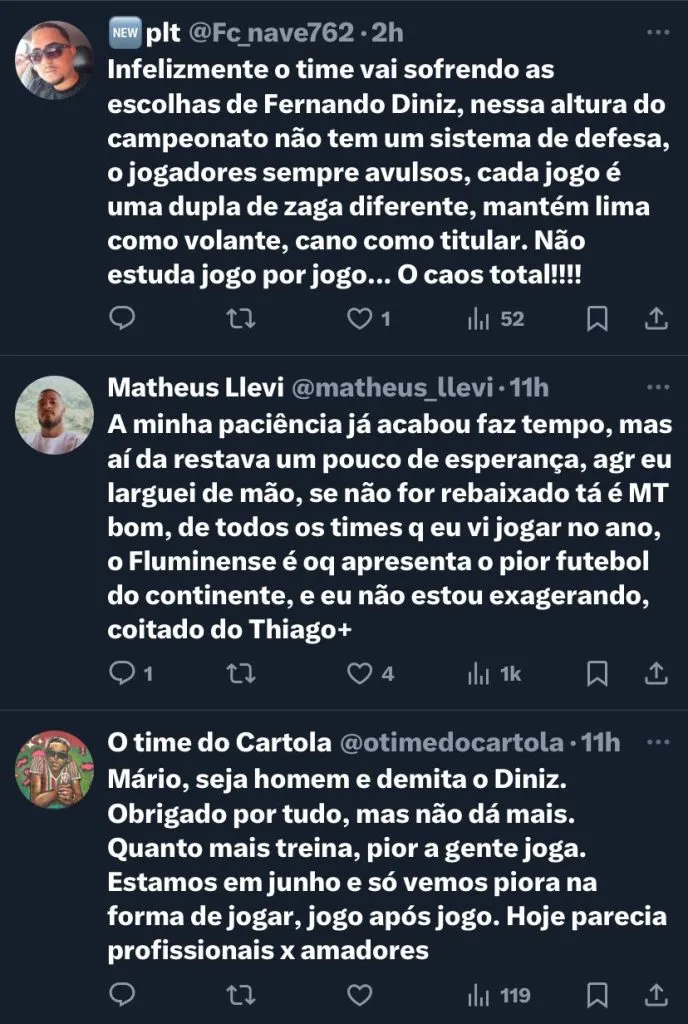The image size is (688, 1024).
Task: Open plt's profile picture
Action: pos(54,60)
